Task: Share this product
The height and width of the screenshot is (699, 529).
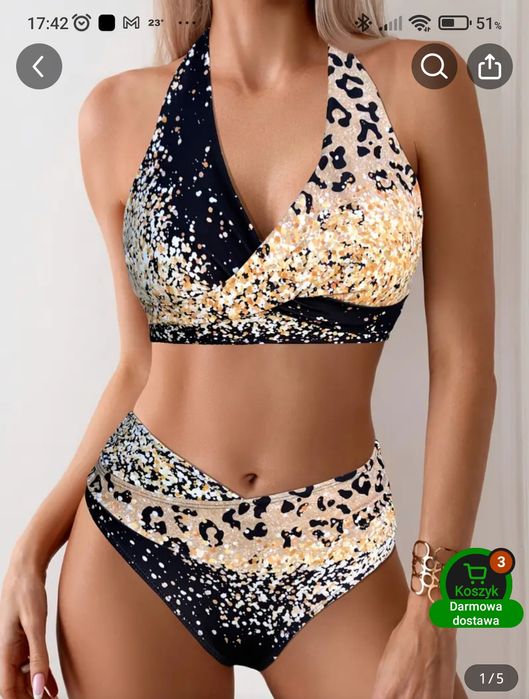Action: tap(489, 66)
